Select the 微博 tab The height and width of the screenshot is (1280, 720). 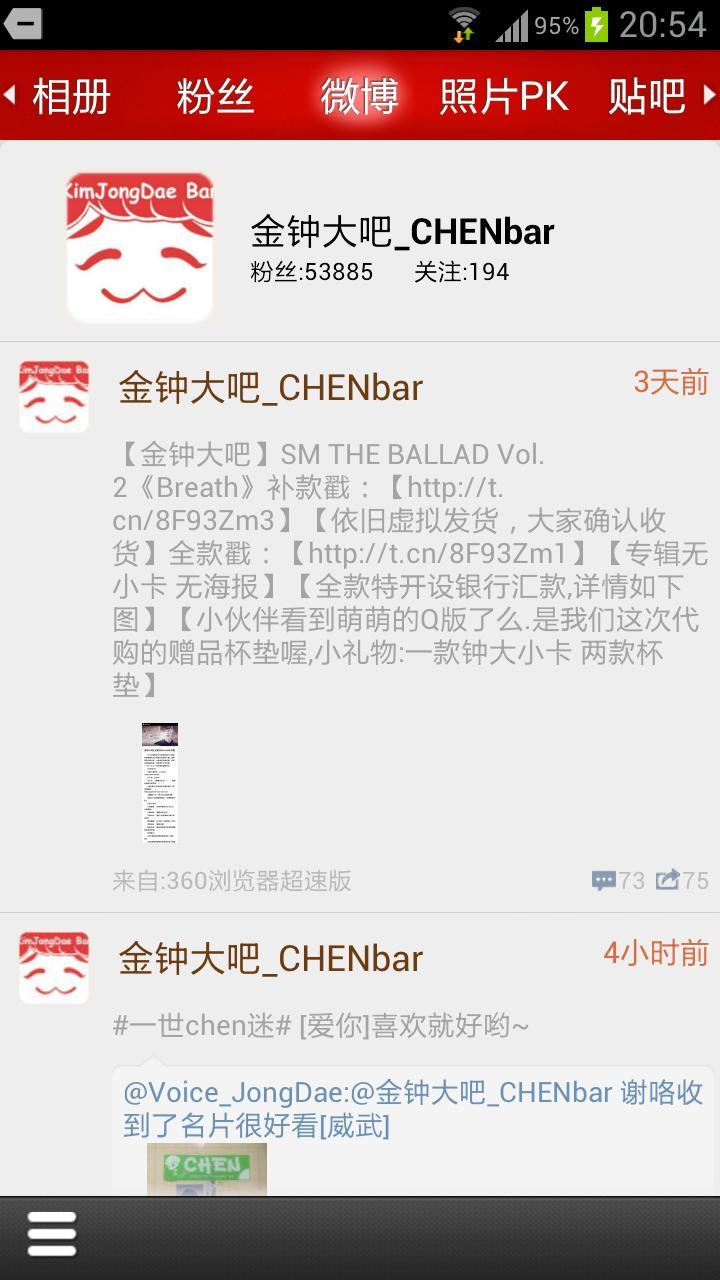coord(359,97)
